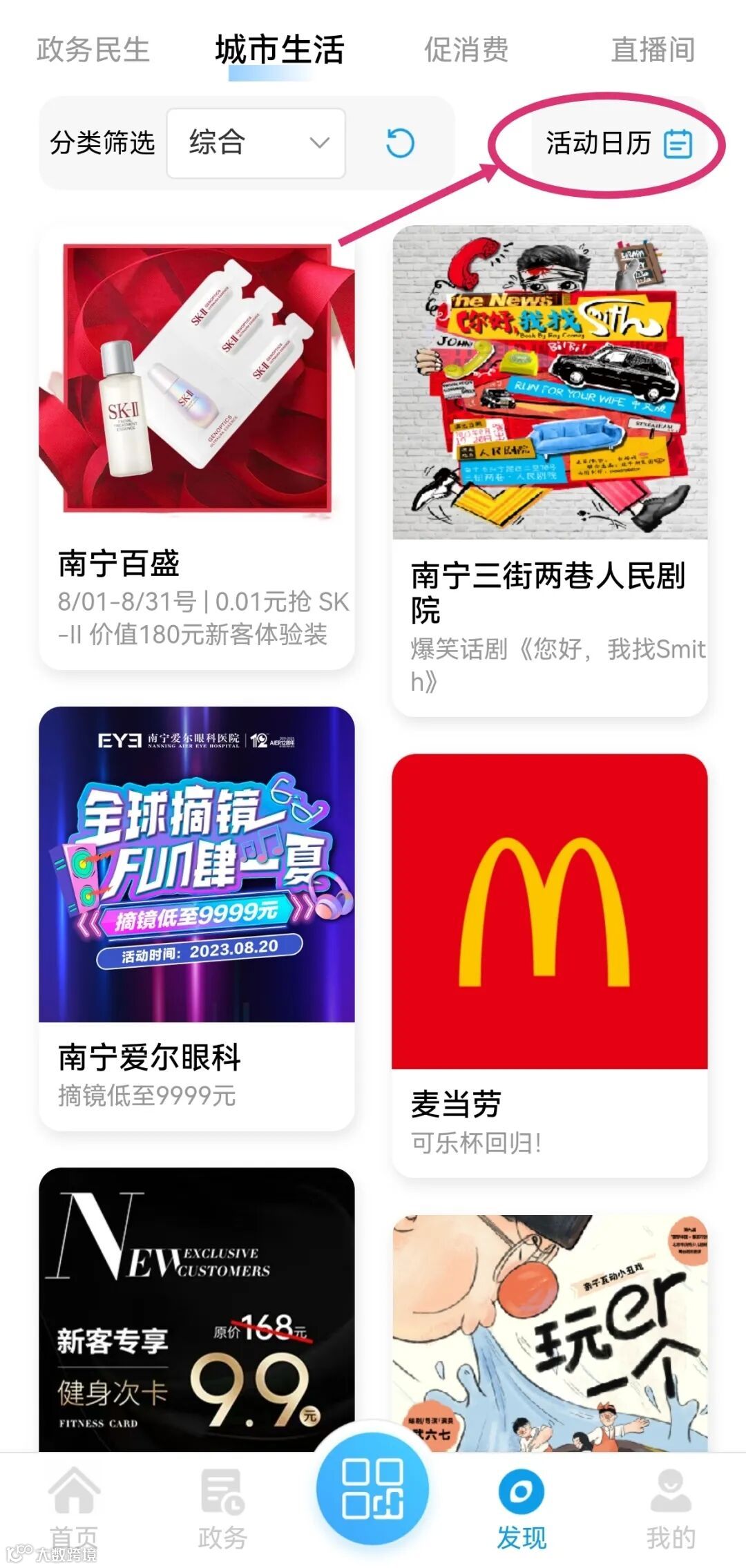Image resolution: width=746 pixels, height=1568 pixels.
Task: Open the 南宁爱尔眼科 promotion card
Action: pyautogui.click(x=197, y=919)
